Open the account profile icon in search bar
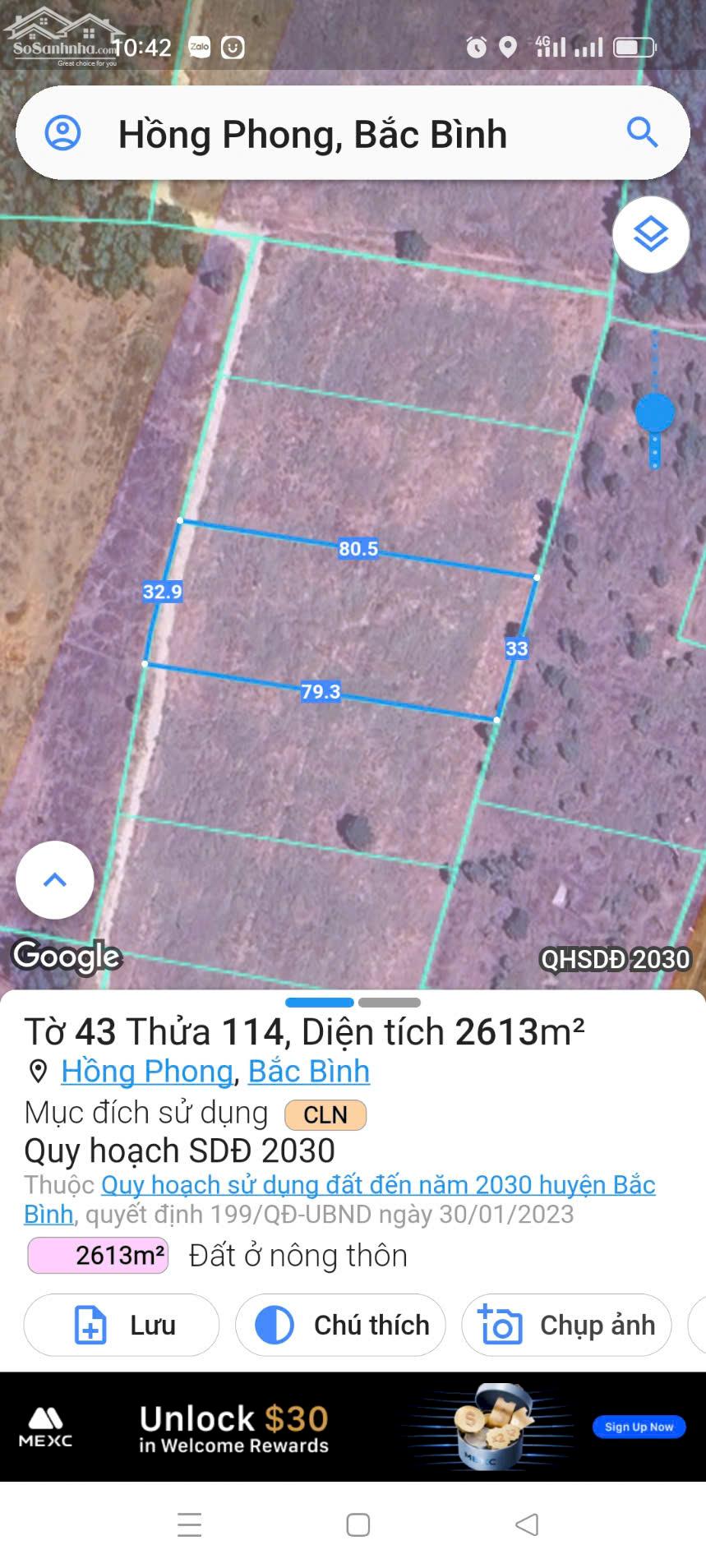706x1568 pixels. pos(64,133)
